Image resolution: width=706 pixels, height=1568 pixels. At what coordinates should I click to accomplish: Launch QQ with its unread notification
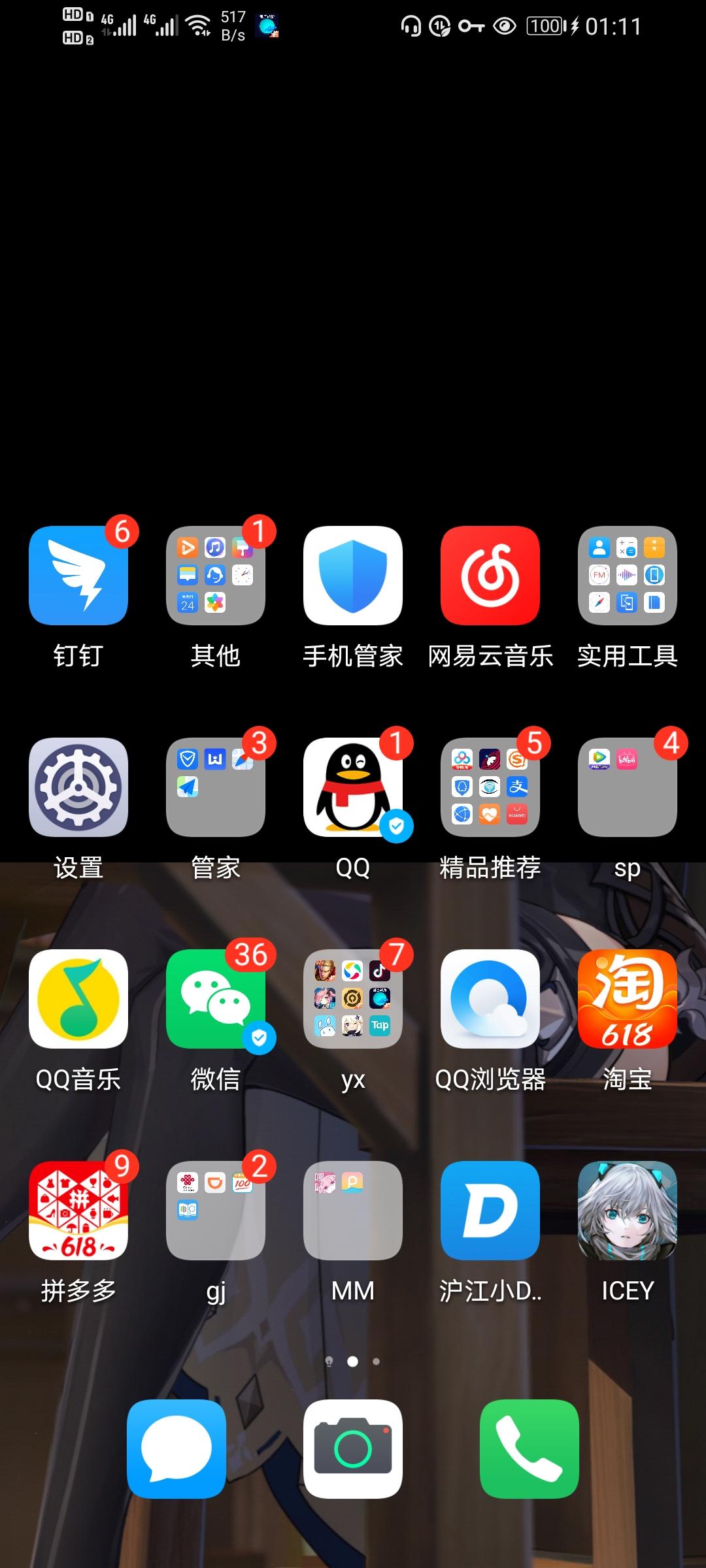pos(352,787)
